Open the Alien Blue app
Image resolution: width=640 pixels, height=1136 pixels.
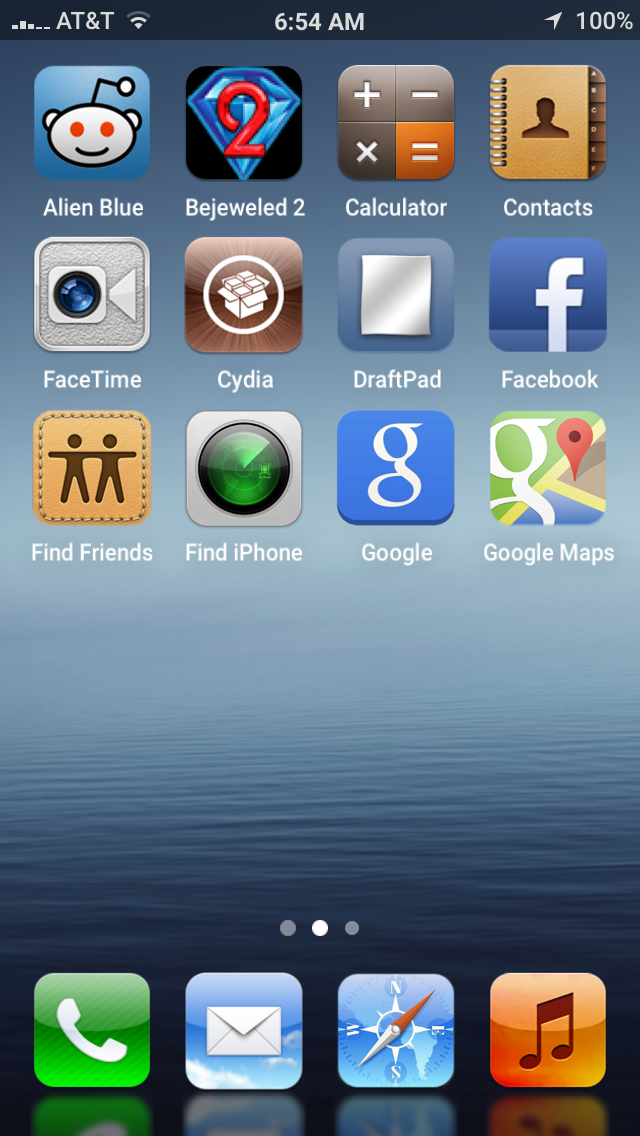[x=92, y=123]
